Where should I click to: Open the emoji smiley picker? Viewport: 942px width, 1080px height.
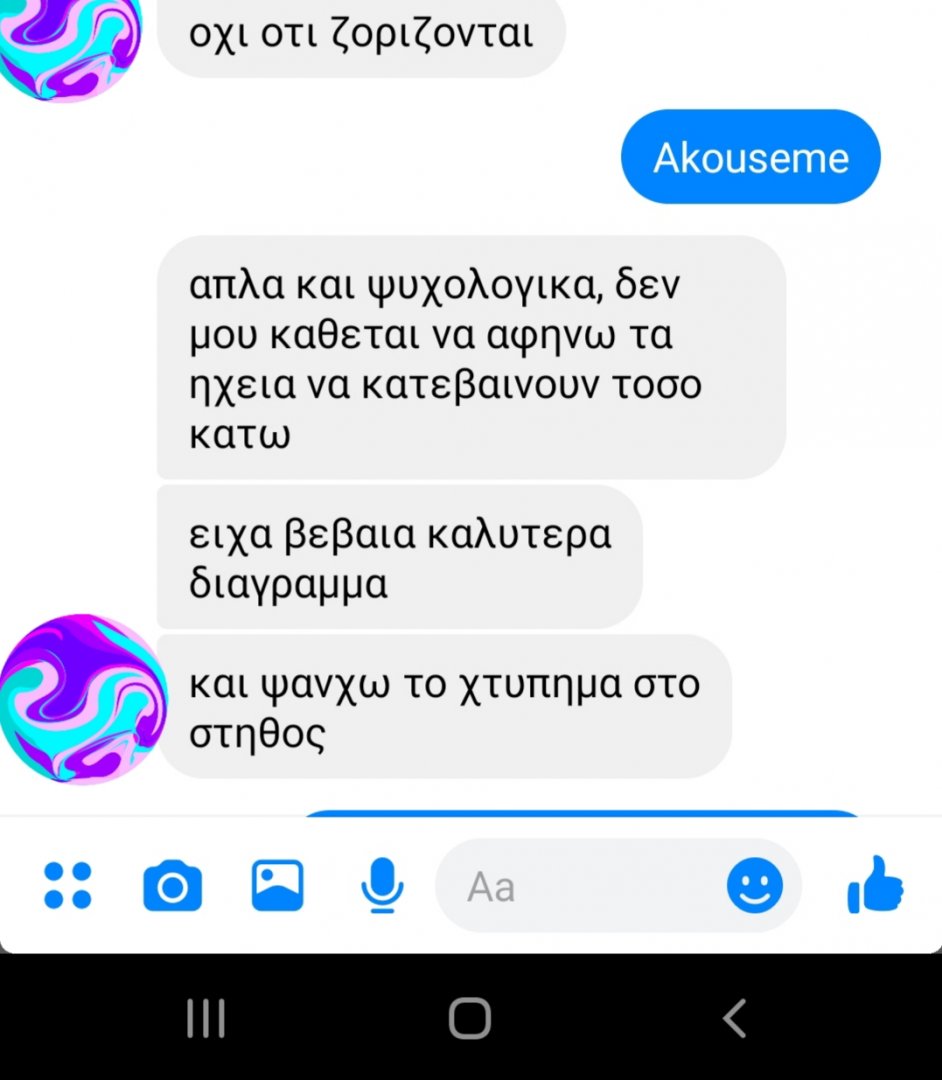click(754, 885)
